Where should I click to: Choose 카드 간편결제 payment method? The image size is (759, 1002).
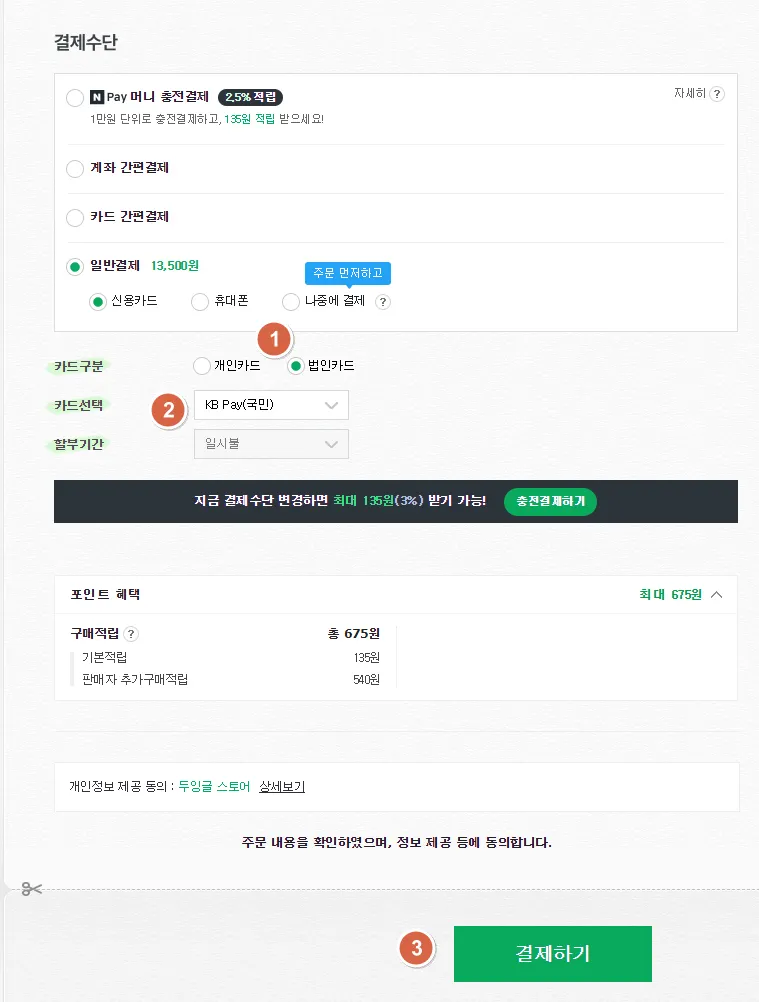[x=75, y=218]
